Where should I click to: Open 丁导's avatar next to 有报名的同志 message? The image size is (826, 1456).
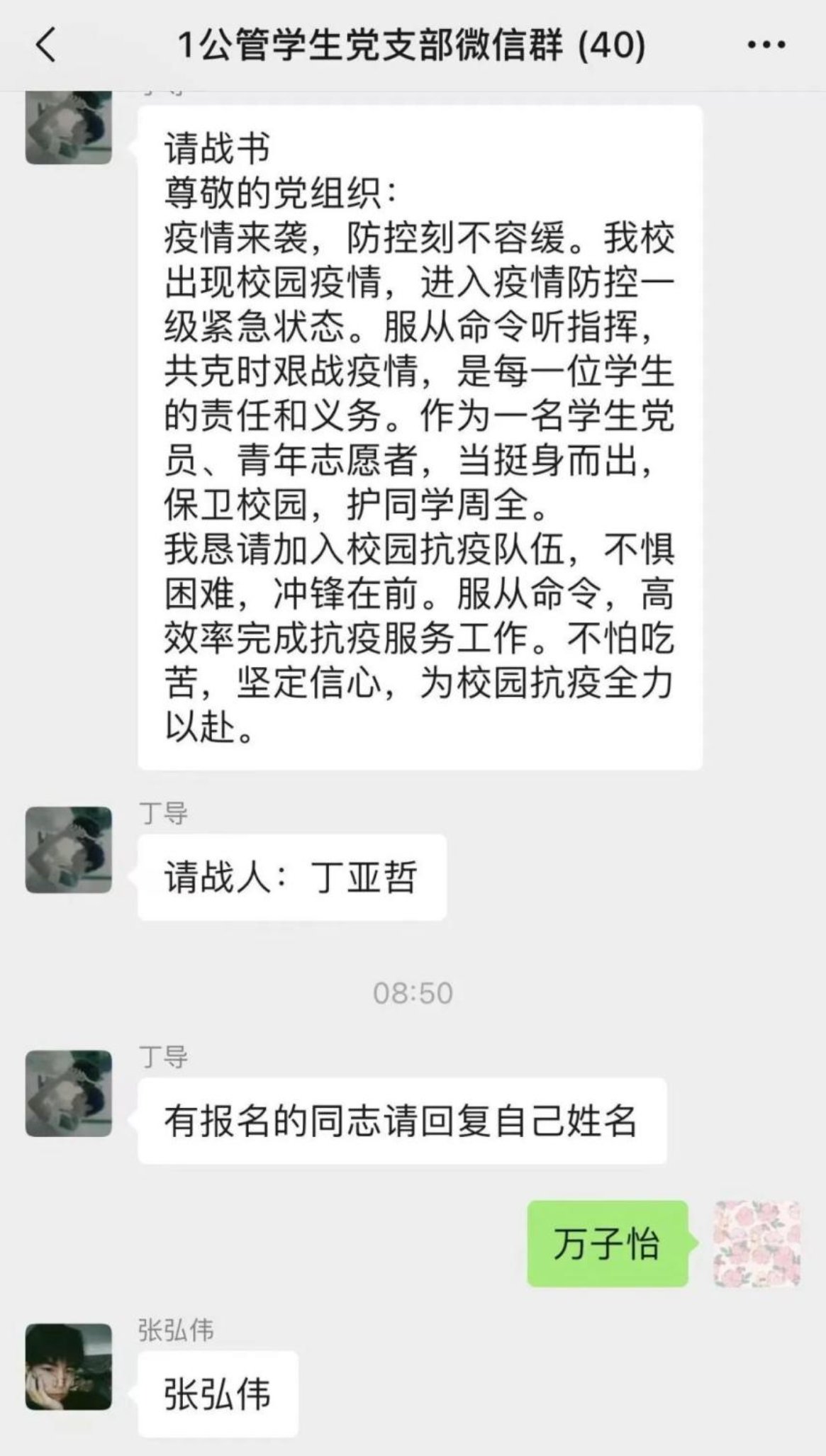(x=69, y=1093)
